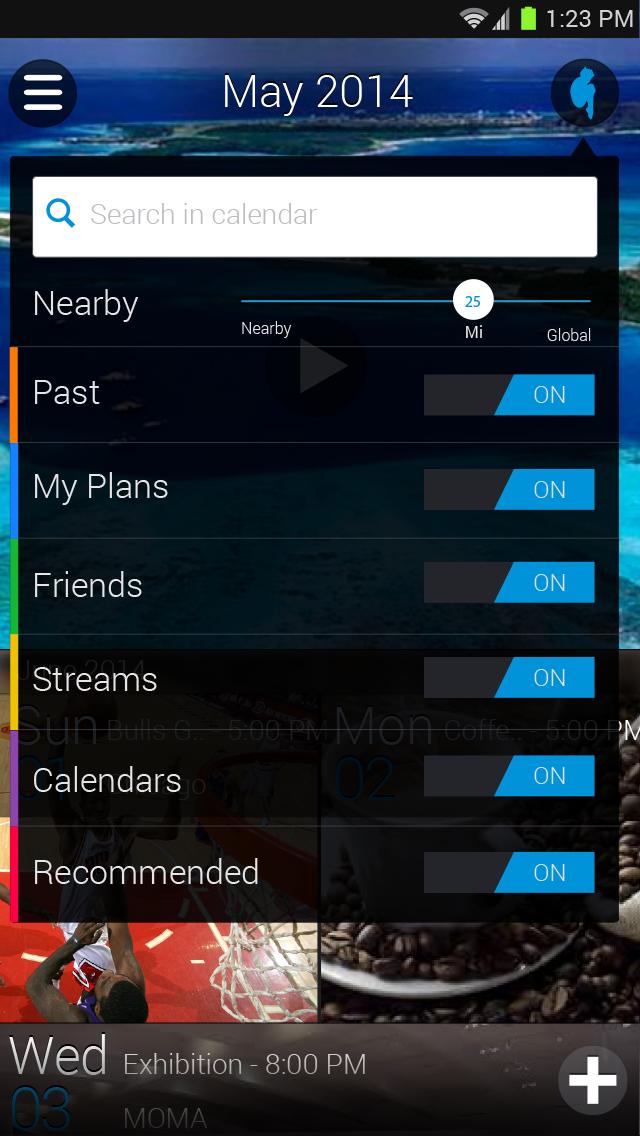The width and height of the screenshot is (640, 1136).
Task: Open the hamburger menu
Action: tap(42, 93)
